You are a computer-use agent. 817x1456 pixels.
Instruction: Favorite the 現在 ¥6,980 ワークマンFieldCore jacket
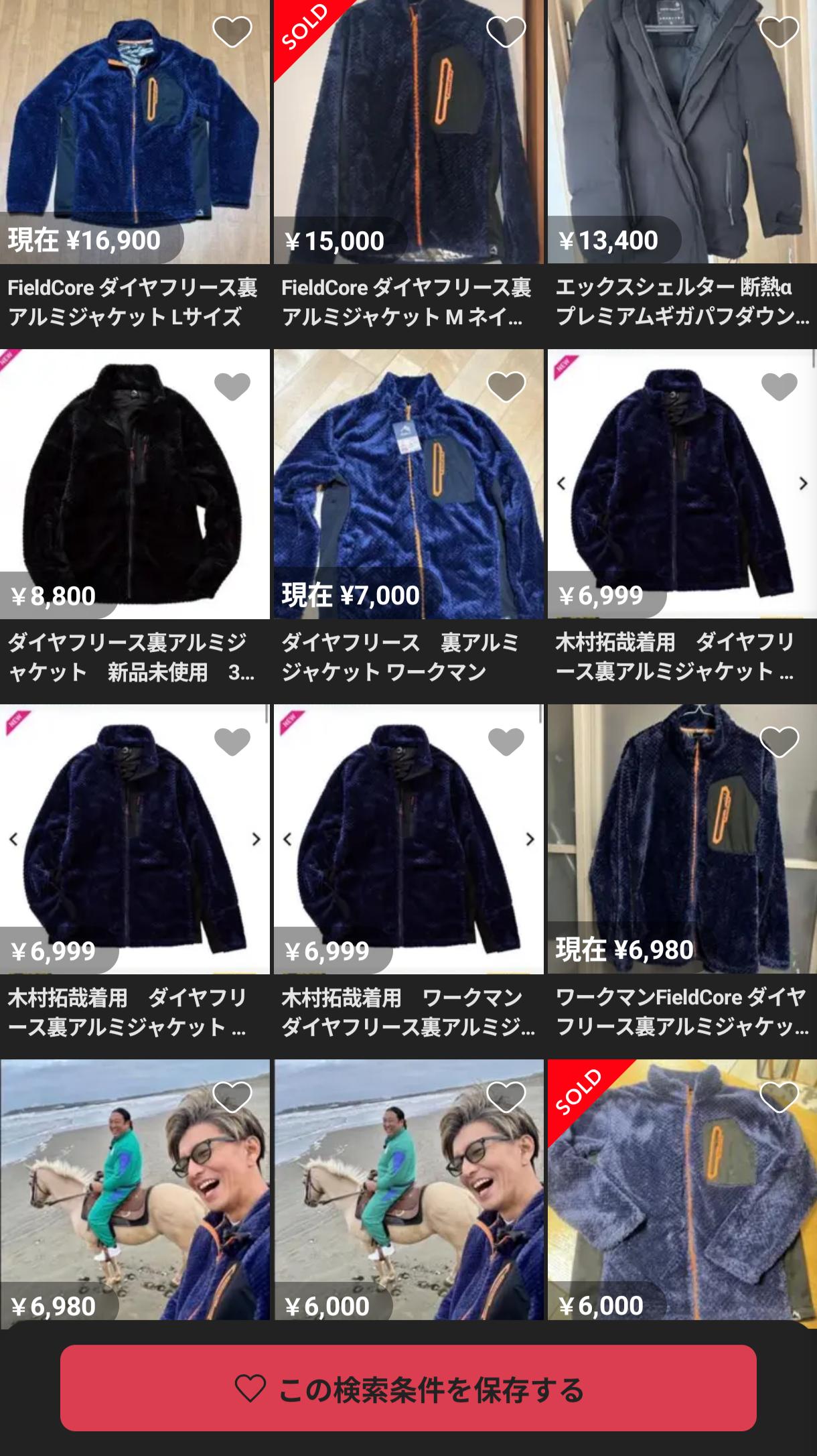point(779,742)
